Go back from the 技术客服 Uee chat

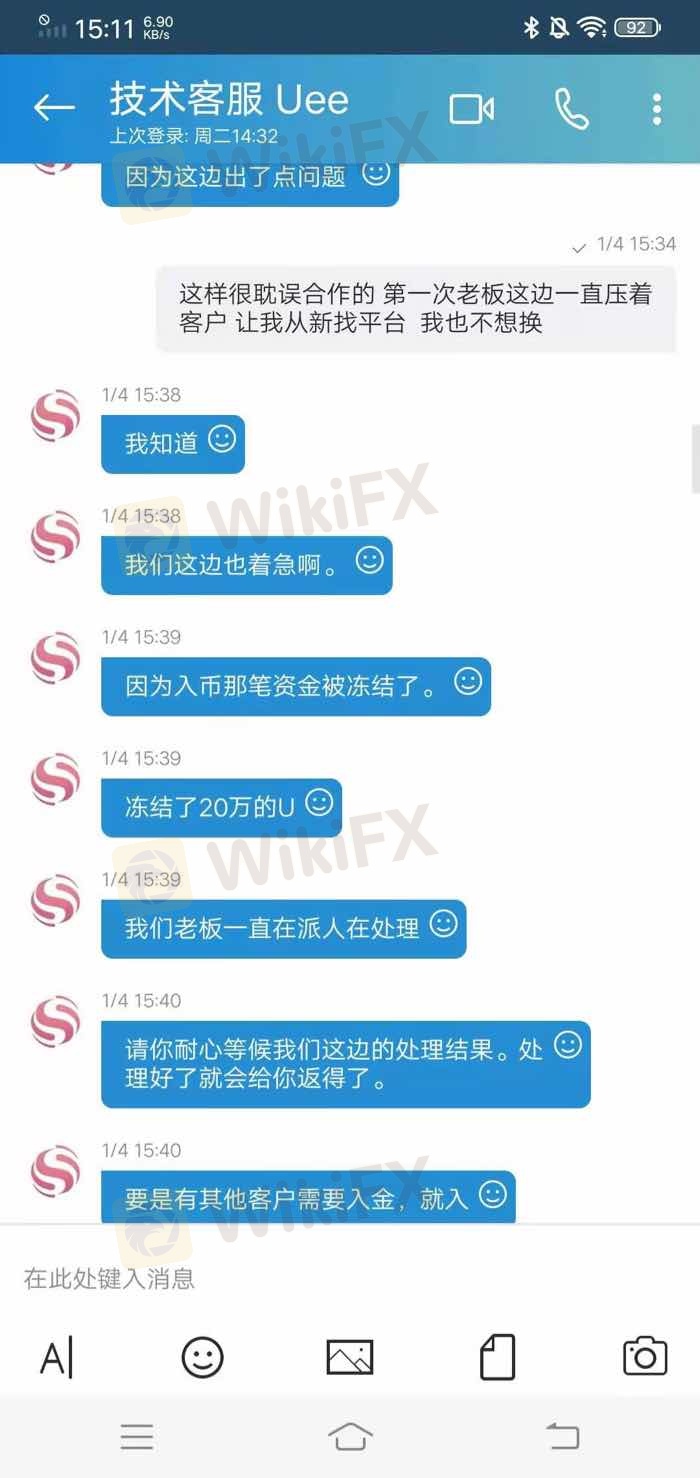coord(54,108)
